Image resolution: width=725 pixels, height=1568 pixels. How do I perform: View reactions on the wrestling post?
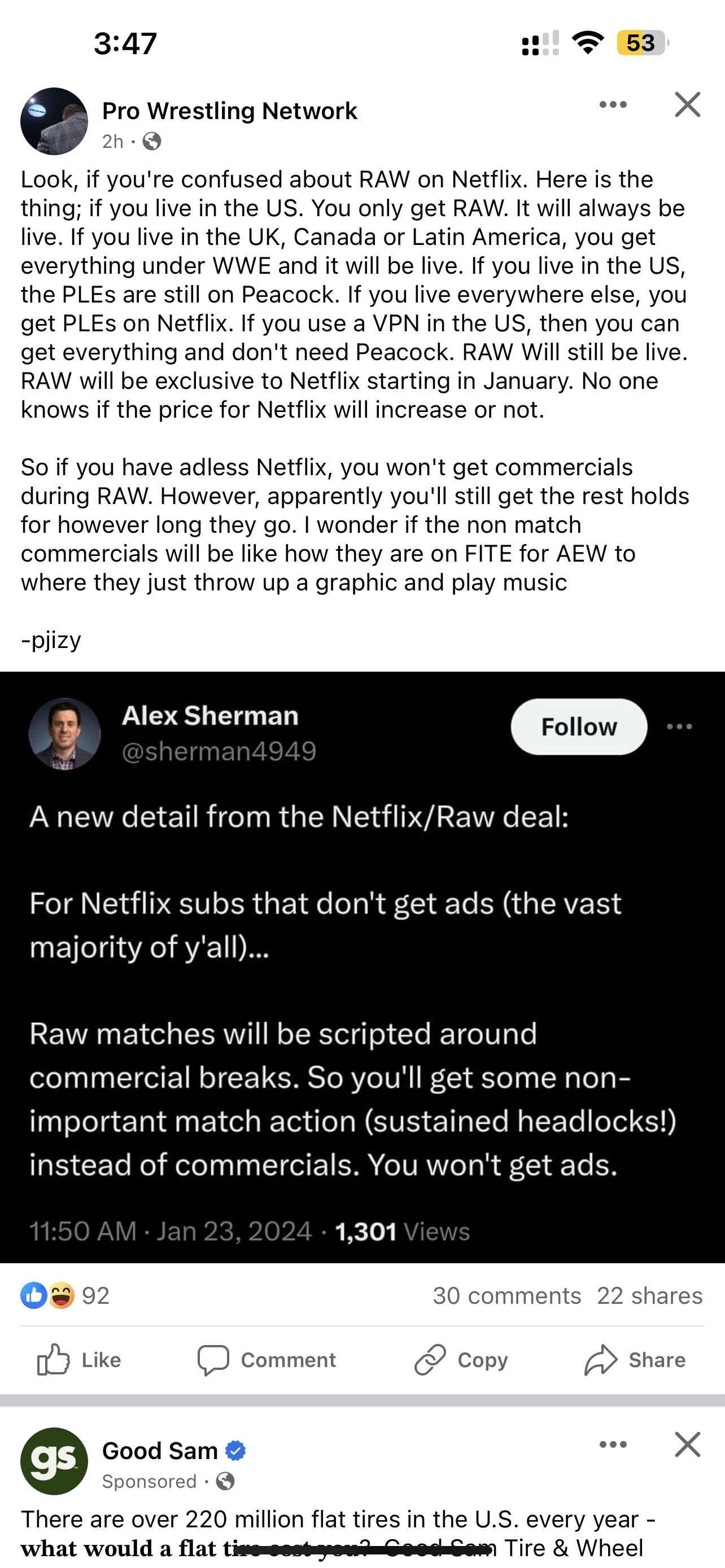(64, 1296)
